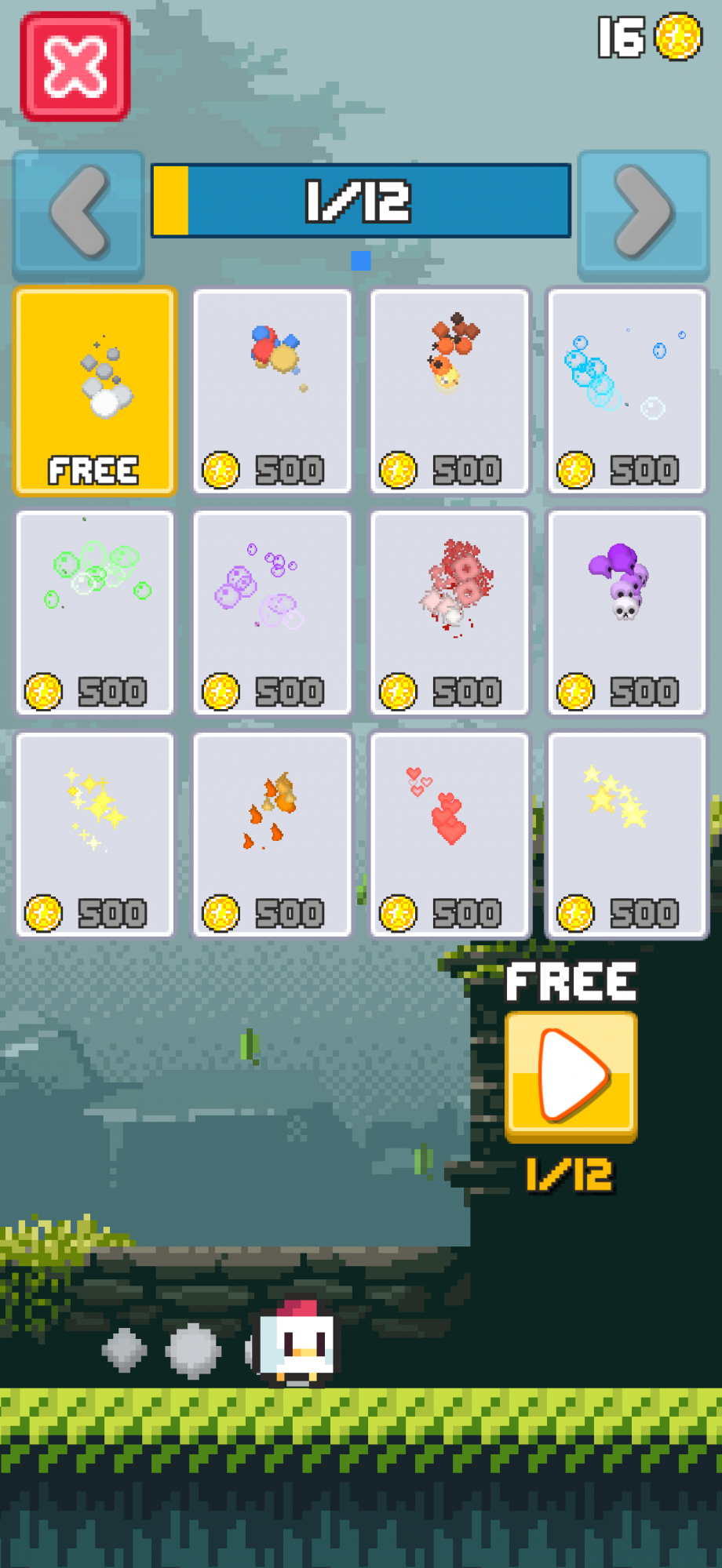Pick the orange and brown blocks trail
This screenshot has width=722, height=1568.
[x=450, y=391]
